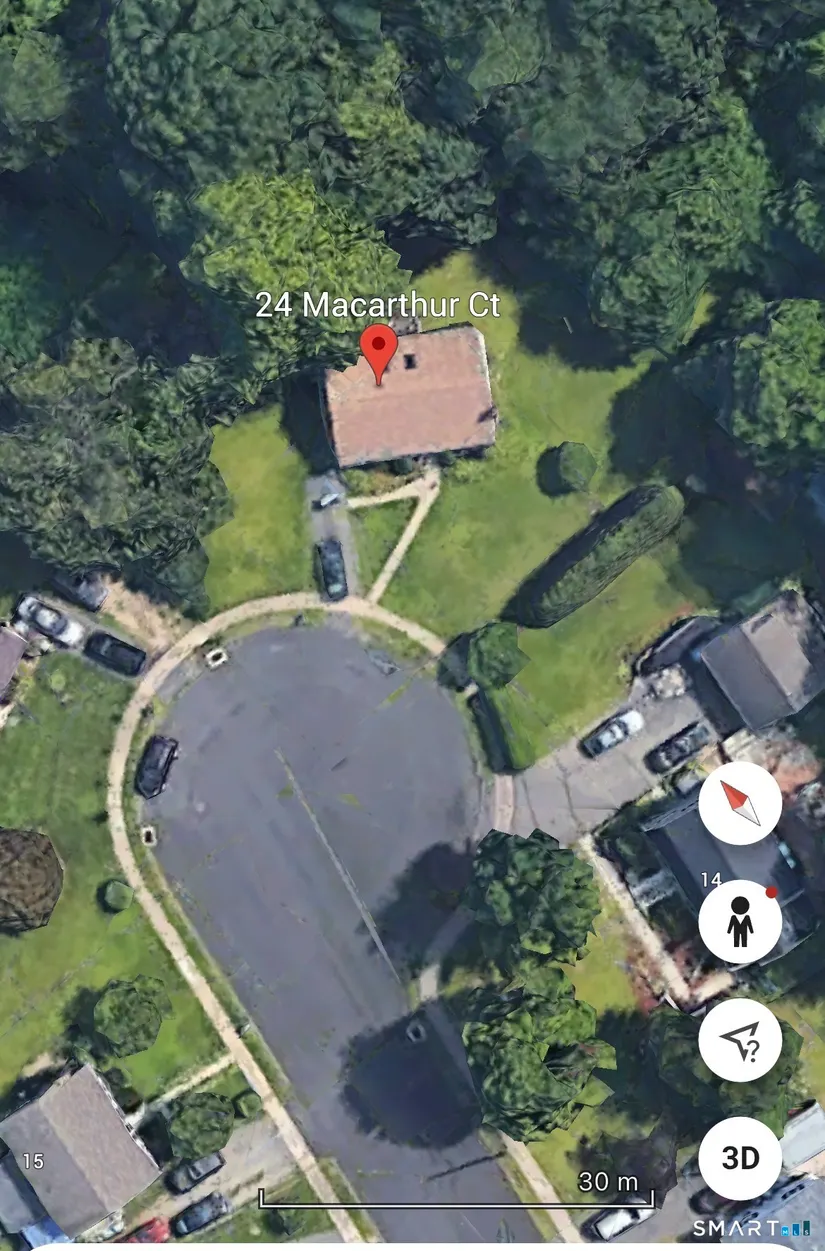This screenshot has width=825, height=1251.
Task: Tap the compass to reset north
Action: coord(740,803)
